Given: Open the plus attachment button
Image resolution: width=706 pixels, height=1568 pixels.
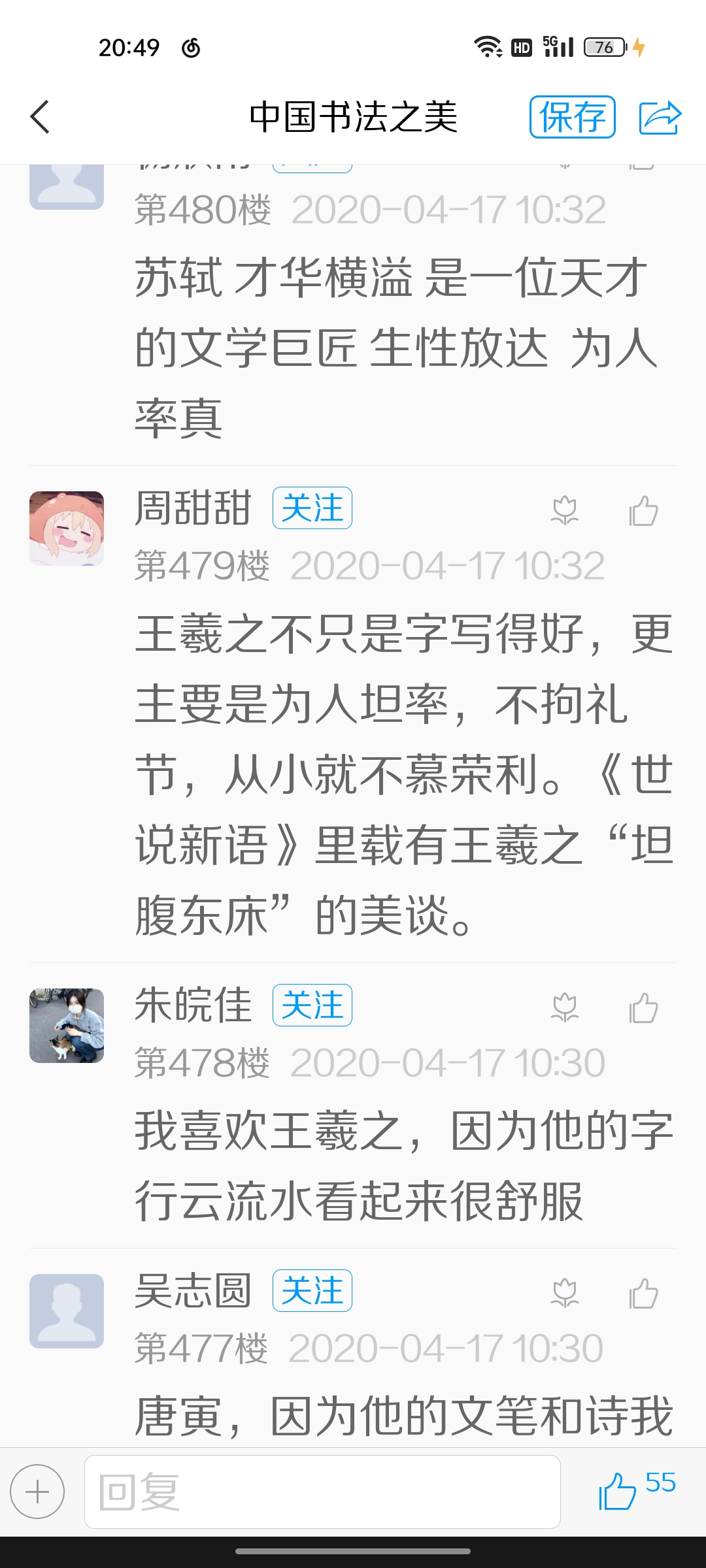Looking at the screenshot, I should (37, 1492).
